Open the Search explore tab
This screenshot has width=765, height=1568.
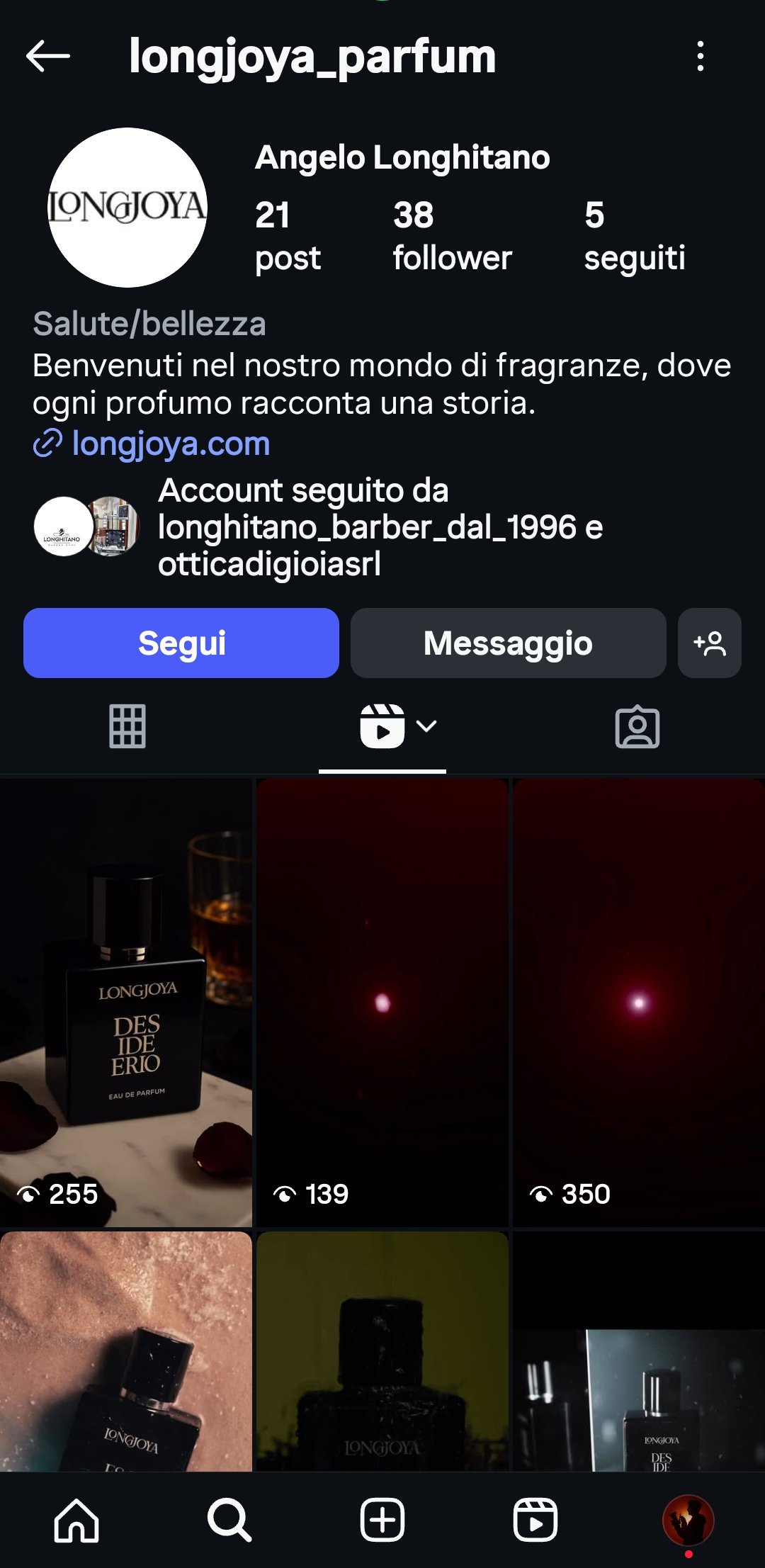click(229, 1520)
